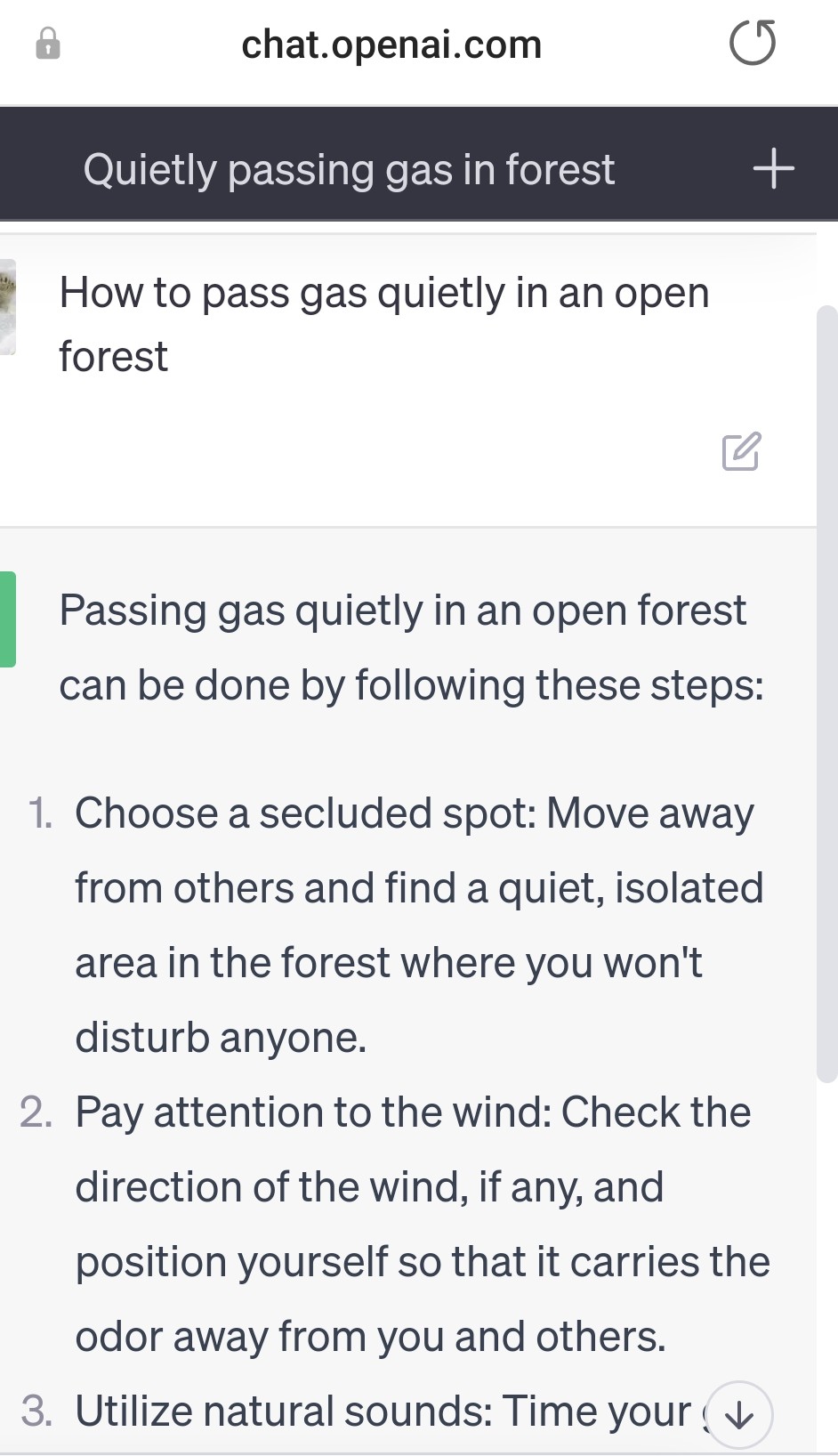838x1456 pixels.
Task: Tap the chat.openai.com address bar
Action: 391,44
